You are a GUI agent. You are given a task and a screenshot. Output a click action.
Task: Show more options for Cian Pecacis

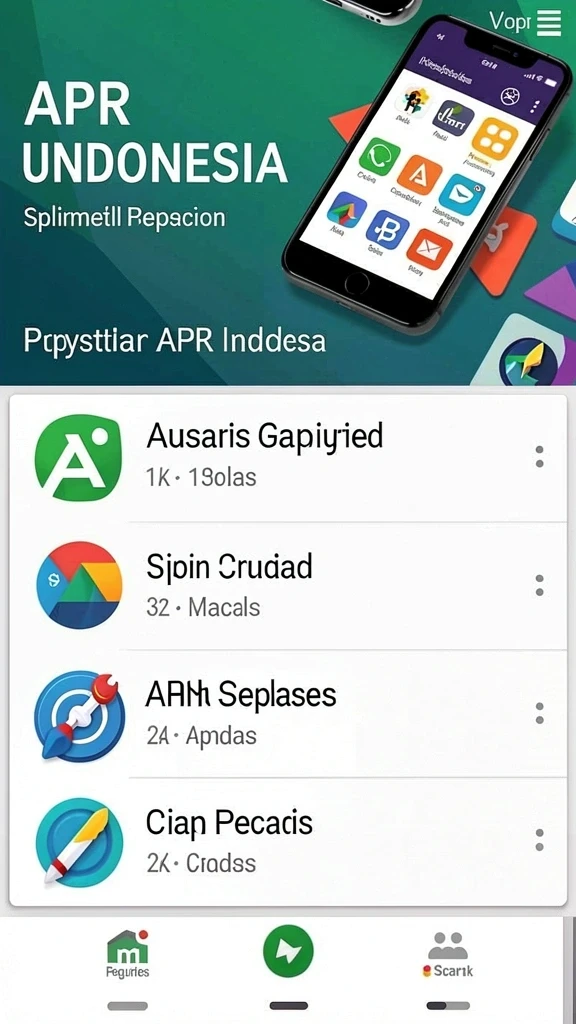(x=539, y=840)
